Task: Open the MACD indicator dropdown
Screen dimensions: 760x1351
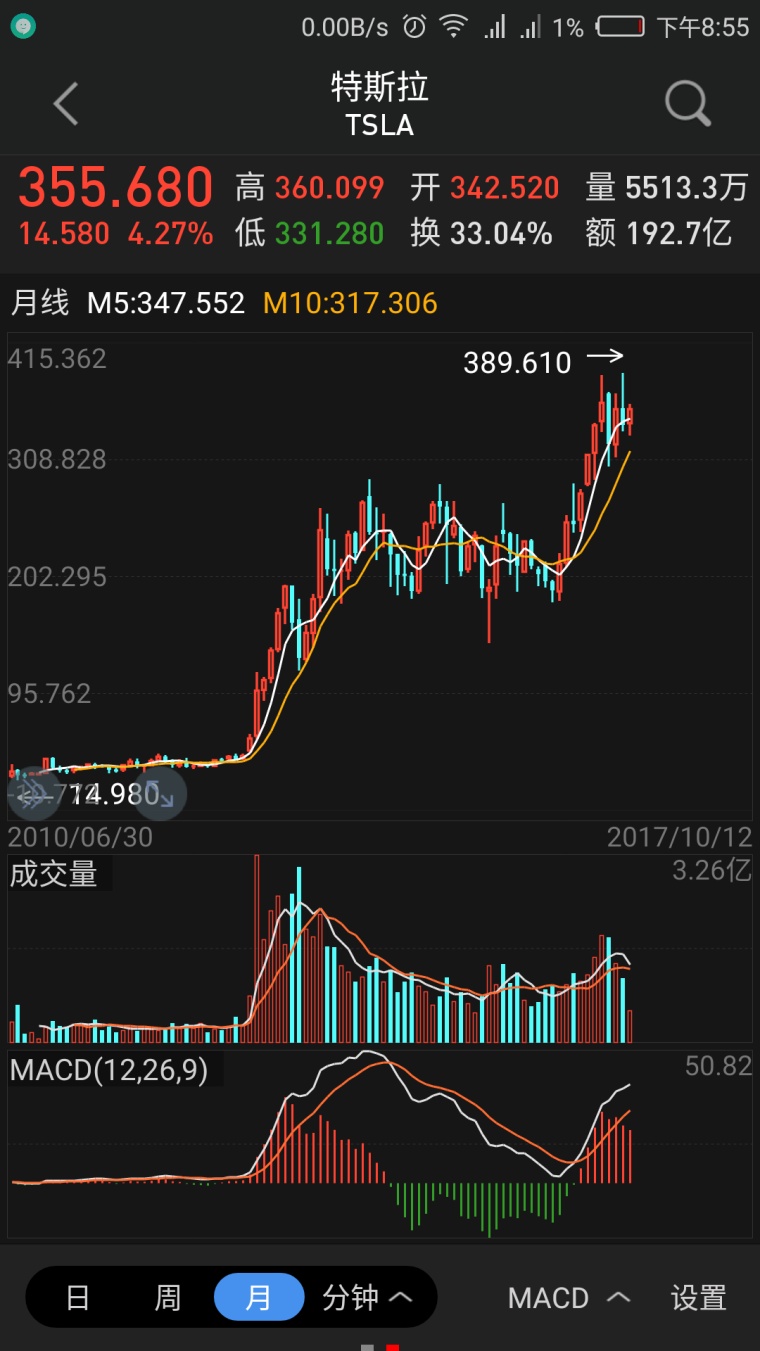Action: click(x=570, y=1298)
